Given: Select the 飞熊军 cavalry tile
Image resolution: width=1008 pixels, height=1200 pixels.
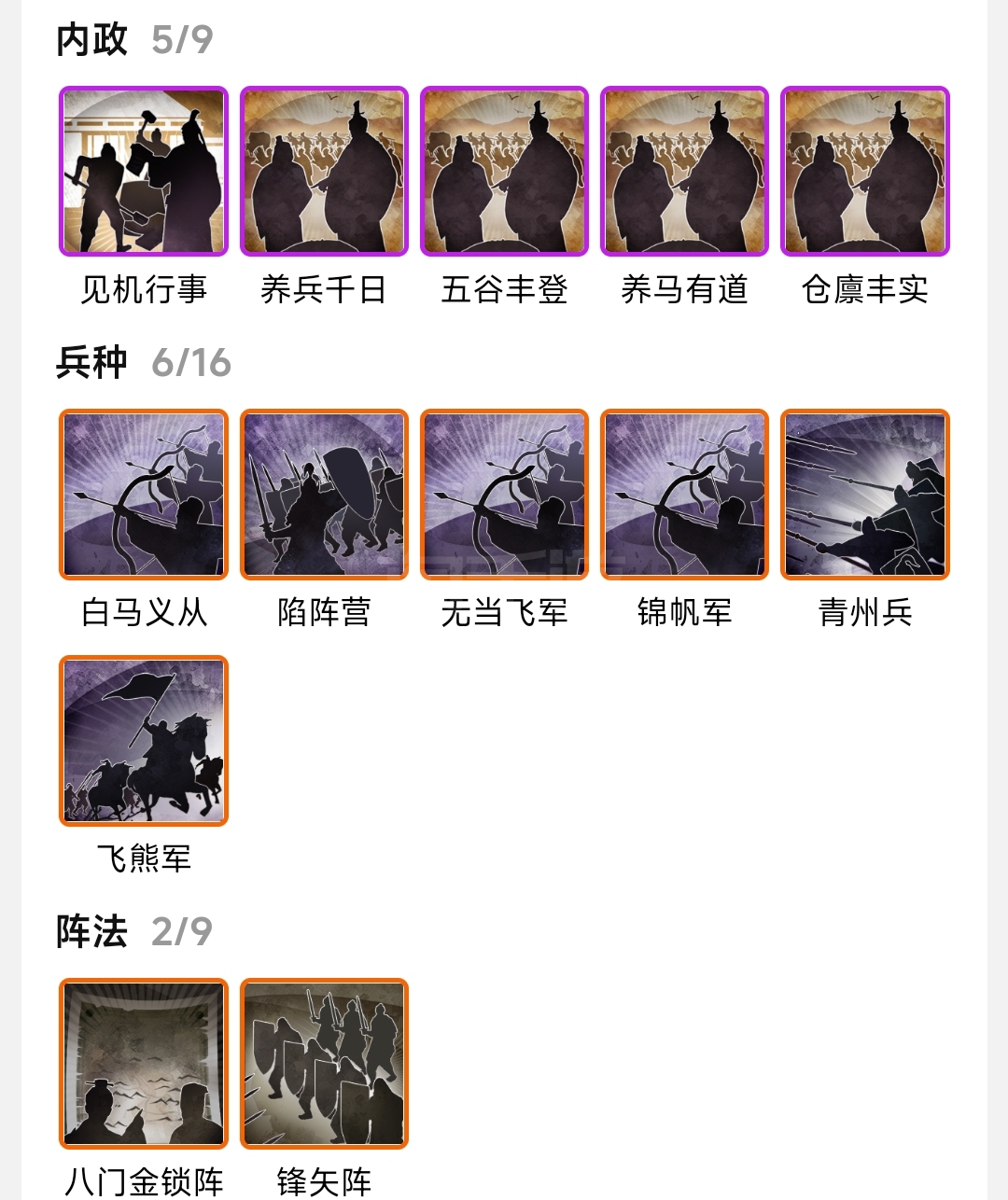Looking at the screenshot, I should [144, 741].
